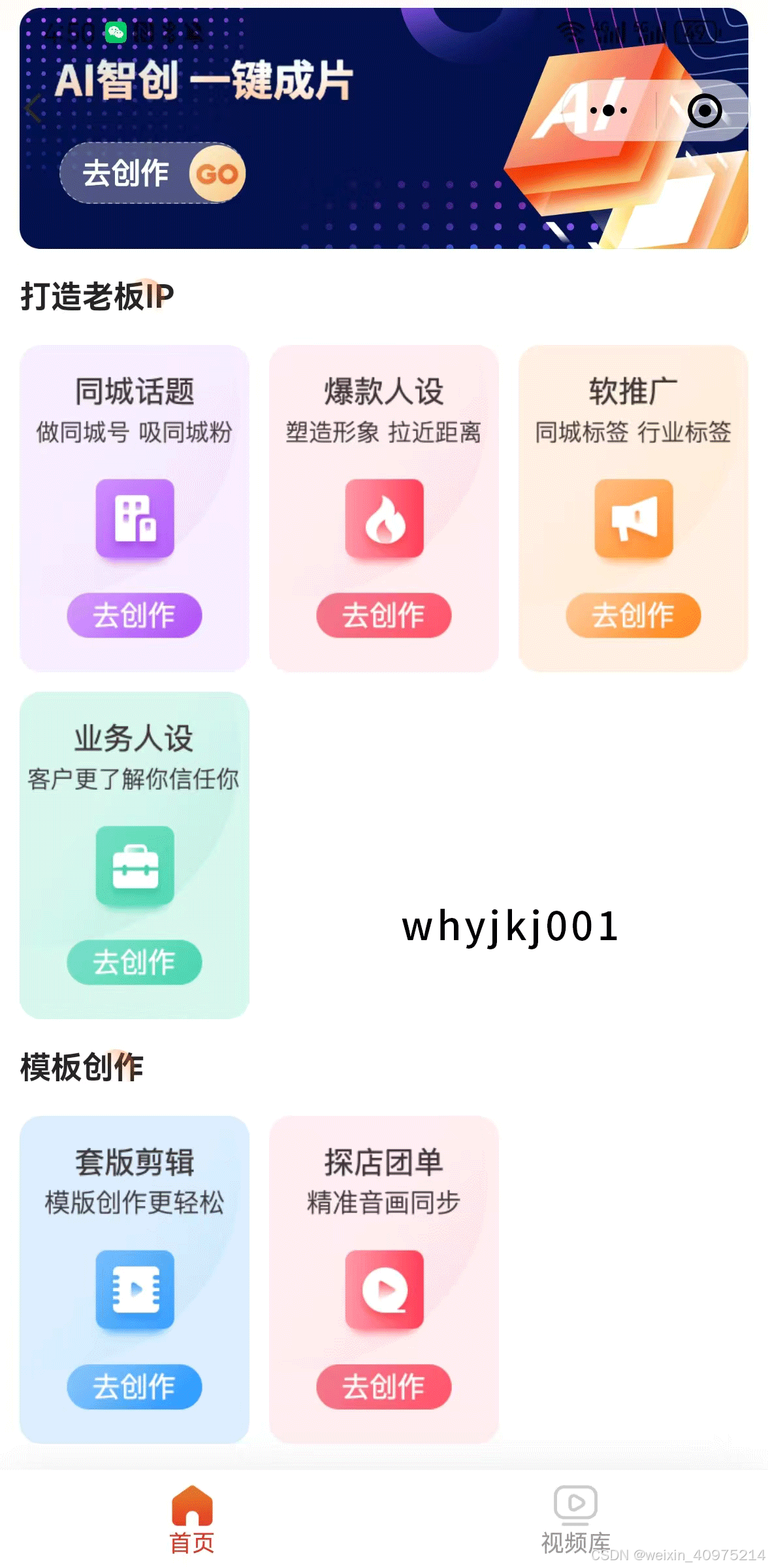768x1568 pixels.
Task: Open the 同城话题 building icon
Action: (135, 519)
